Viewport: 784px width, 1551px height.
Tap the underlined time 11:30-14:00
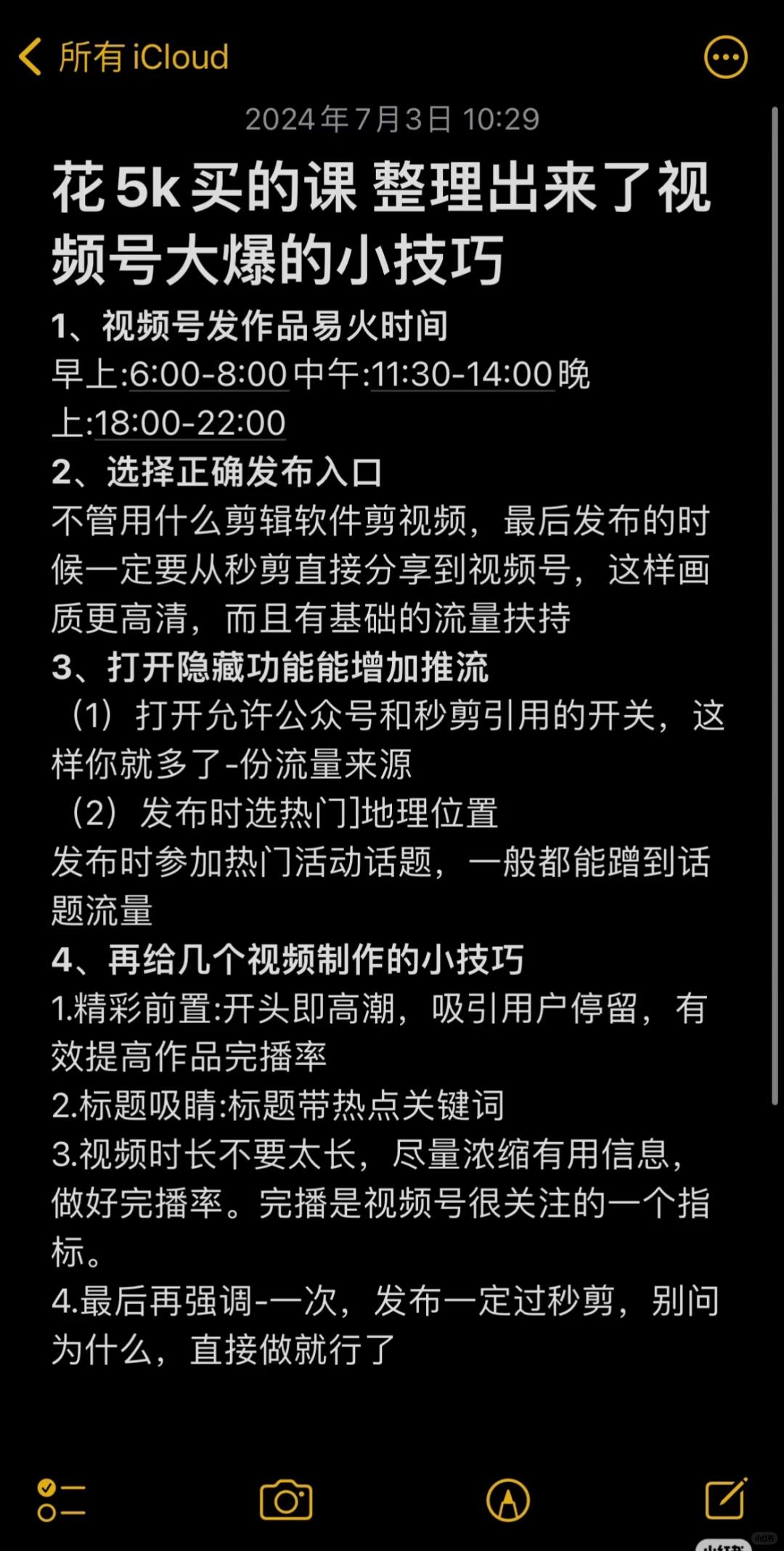pyautogui.click(x=462, y=375)
